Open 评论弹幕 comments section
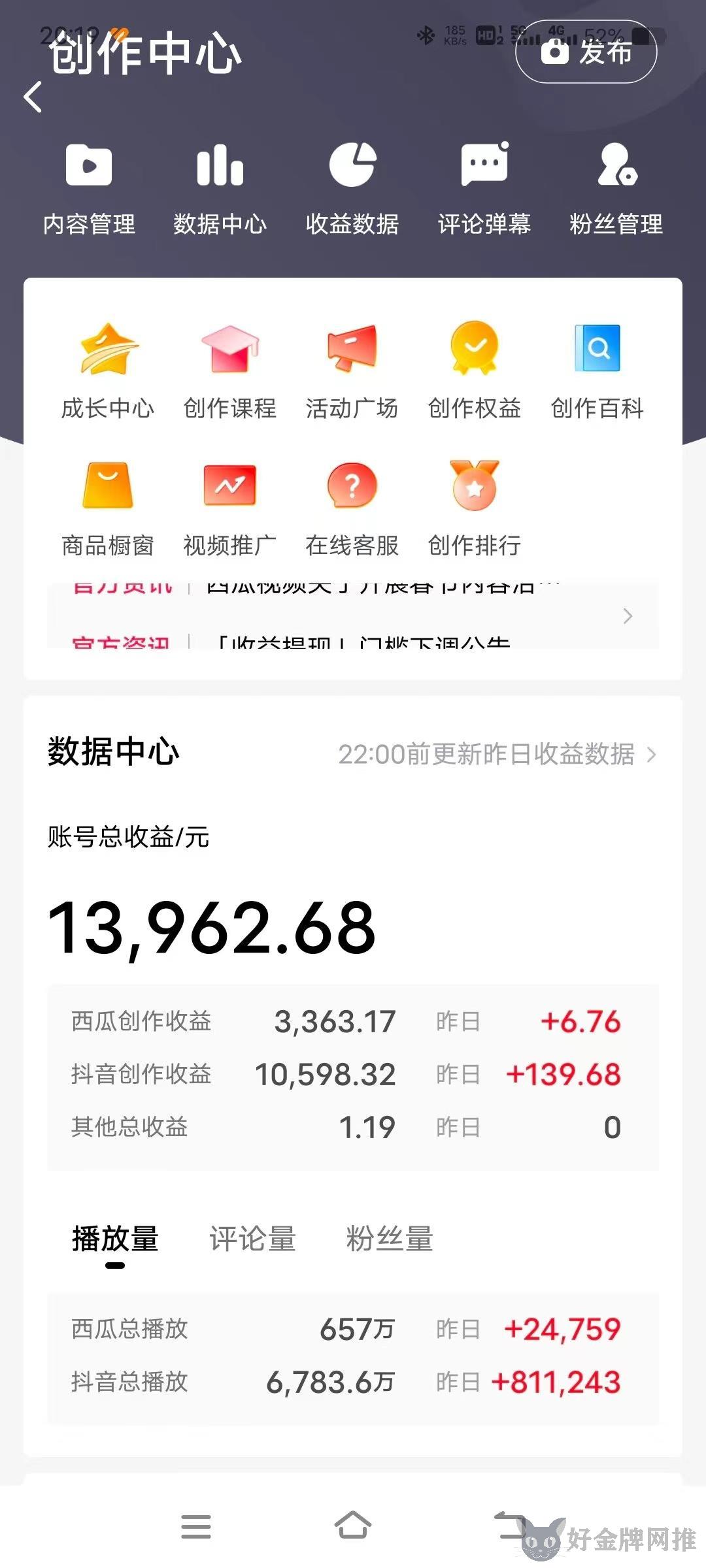Viewport: 706px width, 1568px height. click(484, 189)
